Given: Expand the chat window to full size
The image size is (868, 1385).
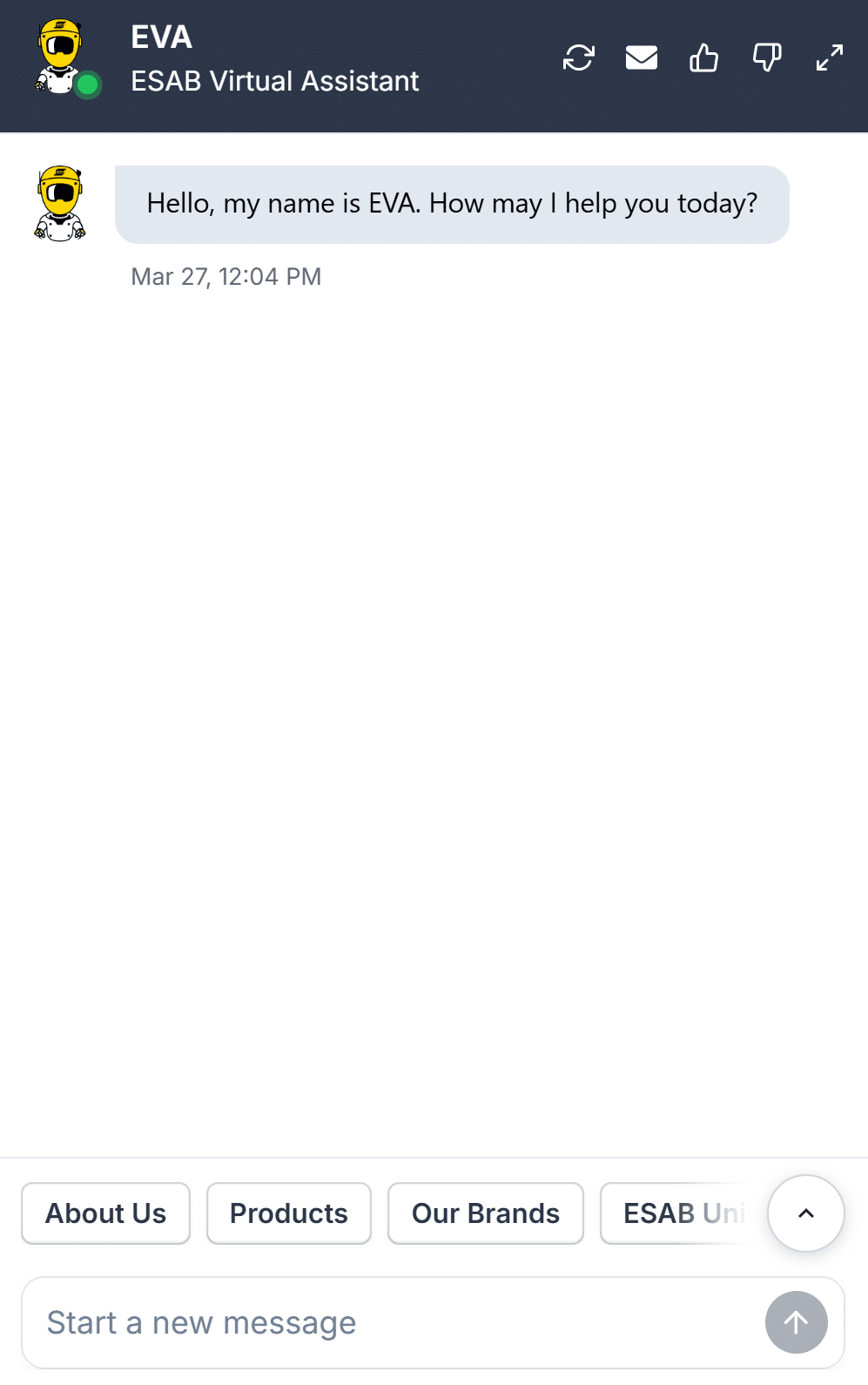Looking at the screenshot, I should click(829, 58).
